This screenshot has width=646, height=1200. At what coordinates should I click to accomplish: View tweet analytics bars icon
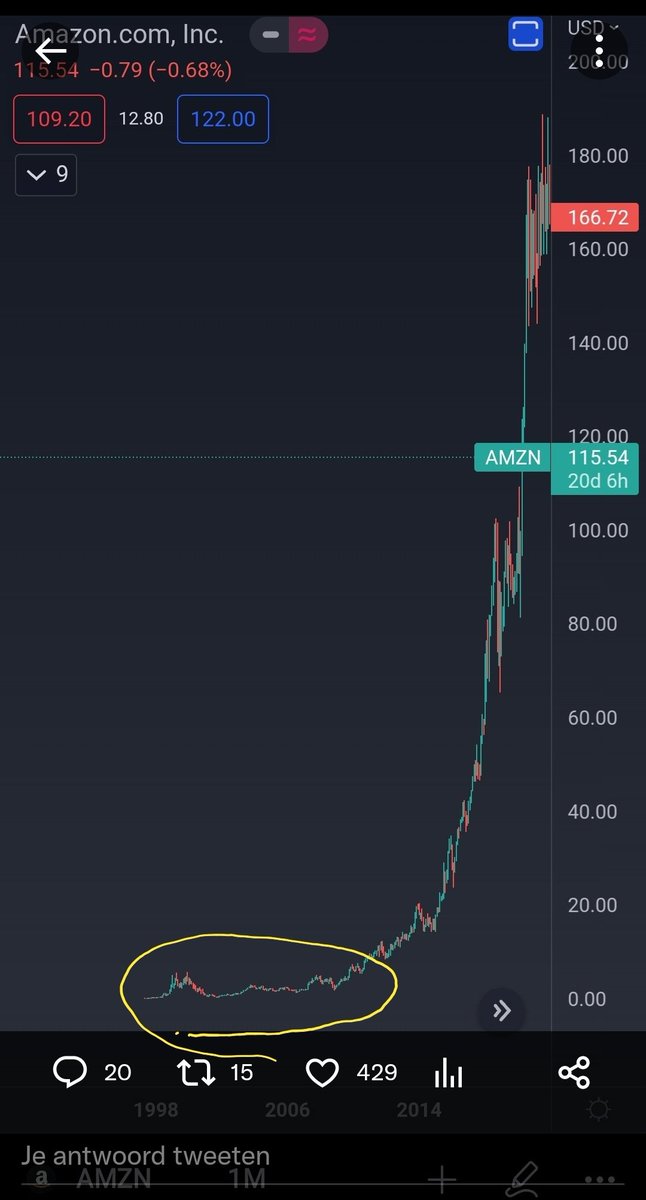click(449, 1073)
